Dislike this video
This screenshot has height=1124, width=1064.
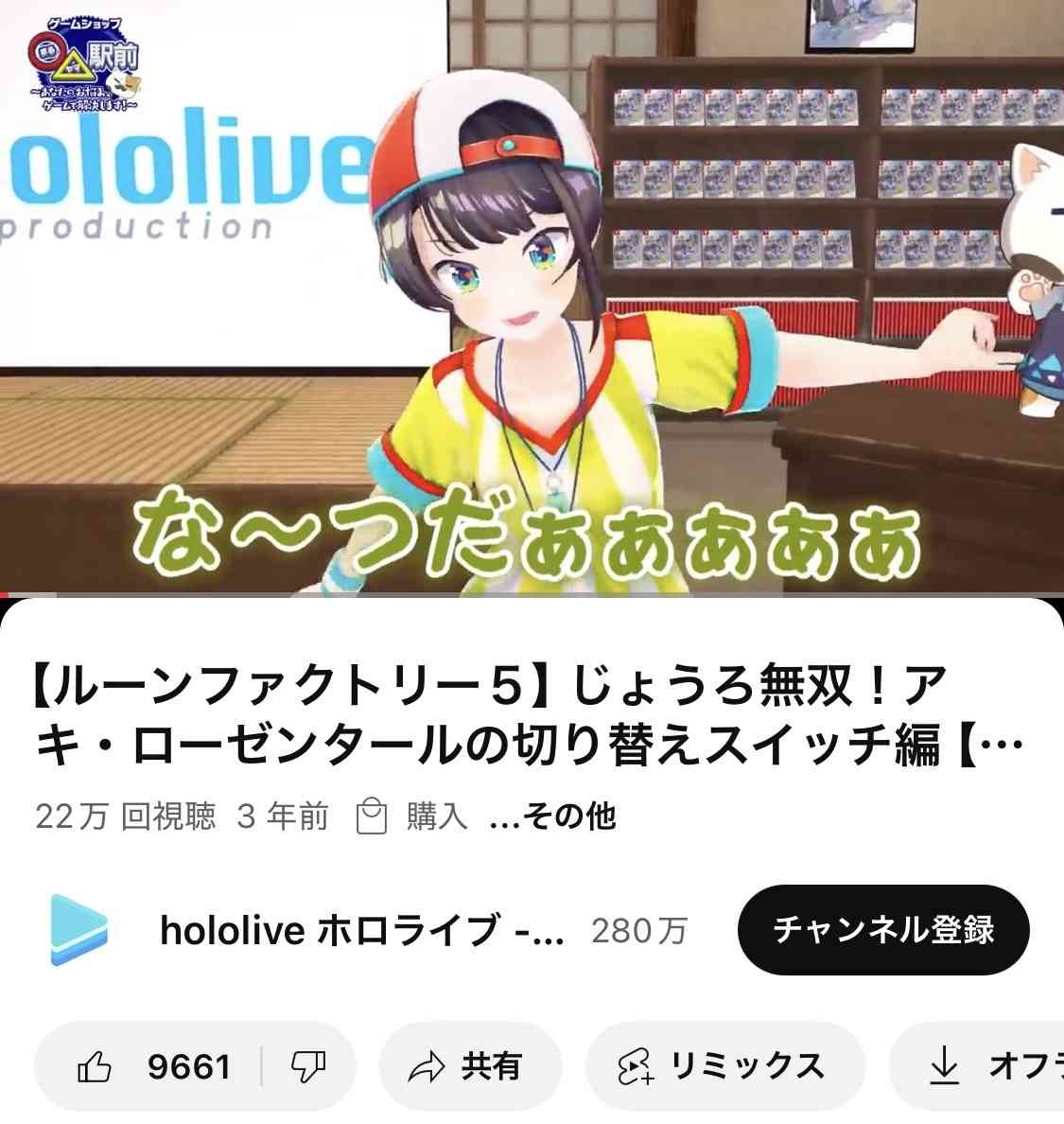(308, 1067)
